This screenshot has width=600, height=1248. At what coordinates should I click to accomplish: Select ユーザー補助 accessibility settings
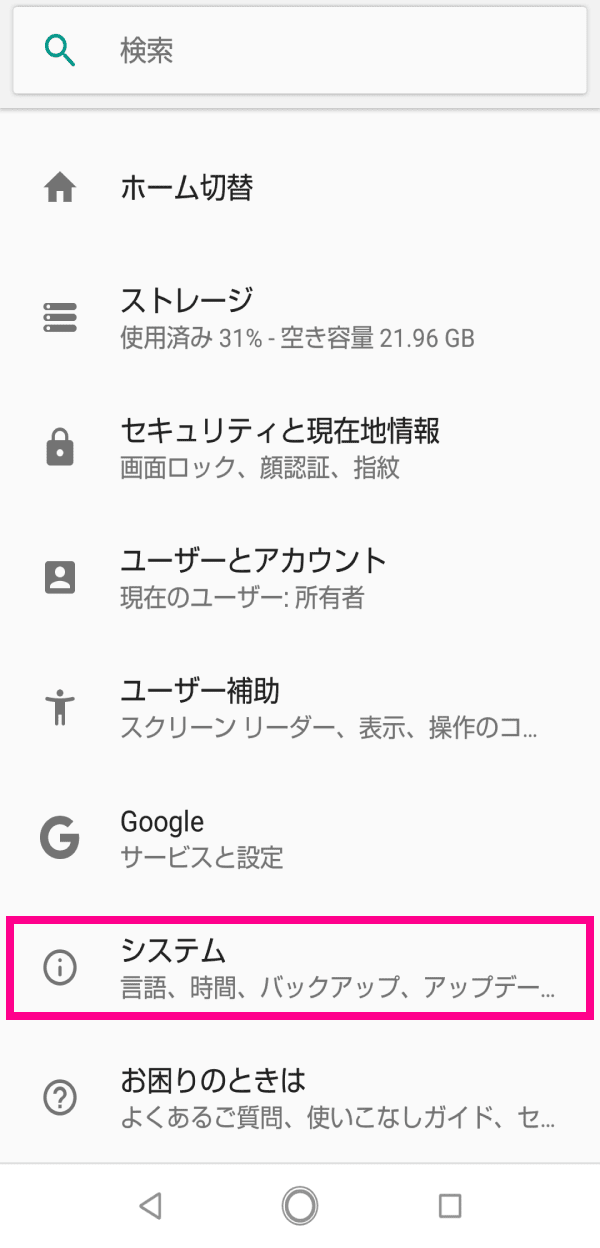pos(300,707)
